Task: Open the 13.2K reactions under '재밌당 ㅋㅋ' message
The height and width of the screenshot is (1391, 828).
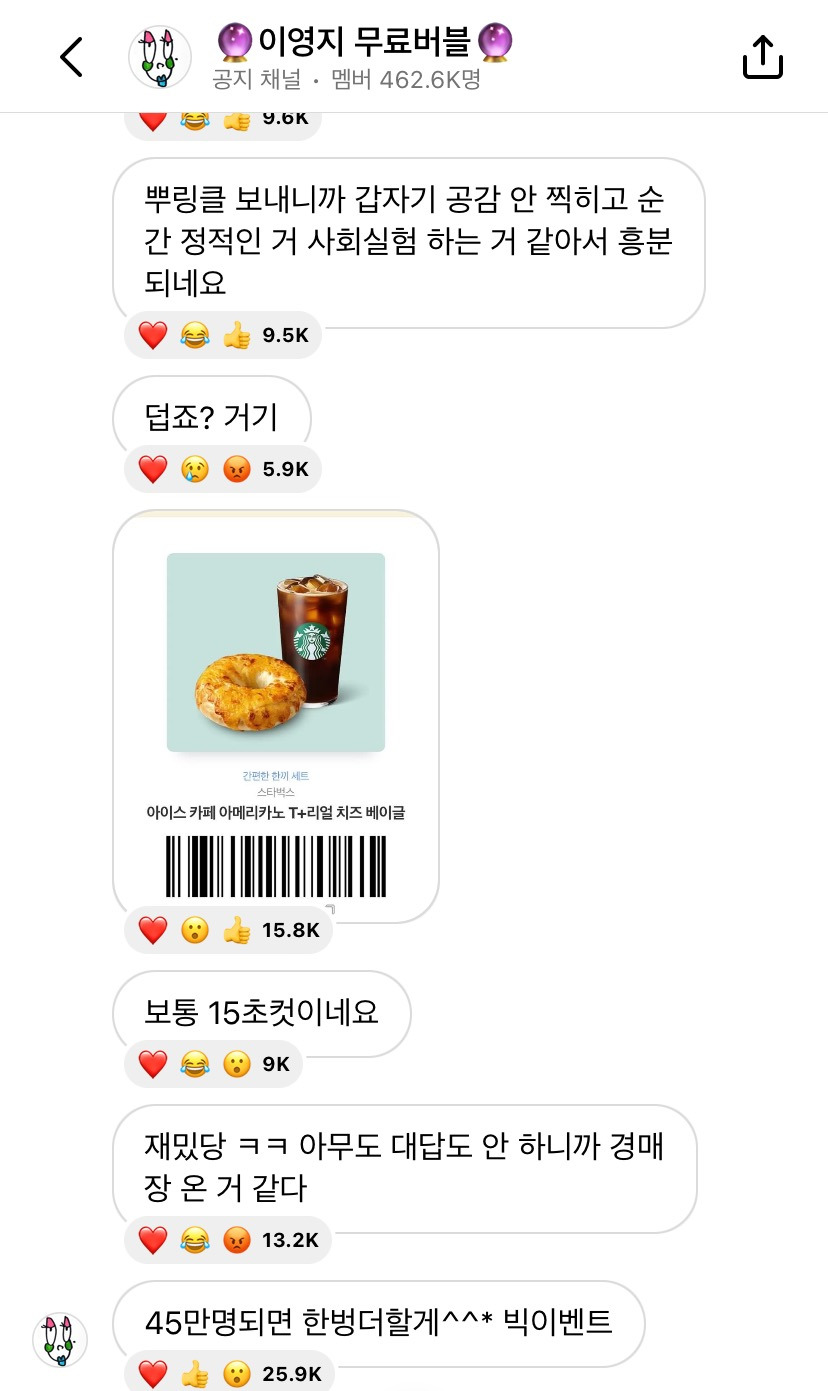Action: (227, 1240)
